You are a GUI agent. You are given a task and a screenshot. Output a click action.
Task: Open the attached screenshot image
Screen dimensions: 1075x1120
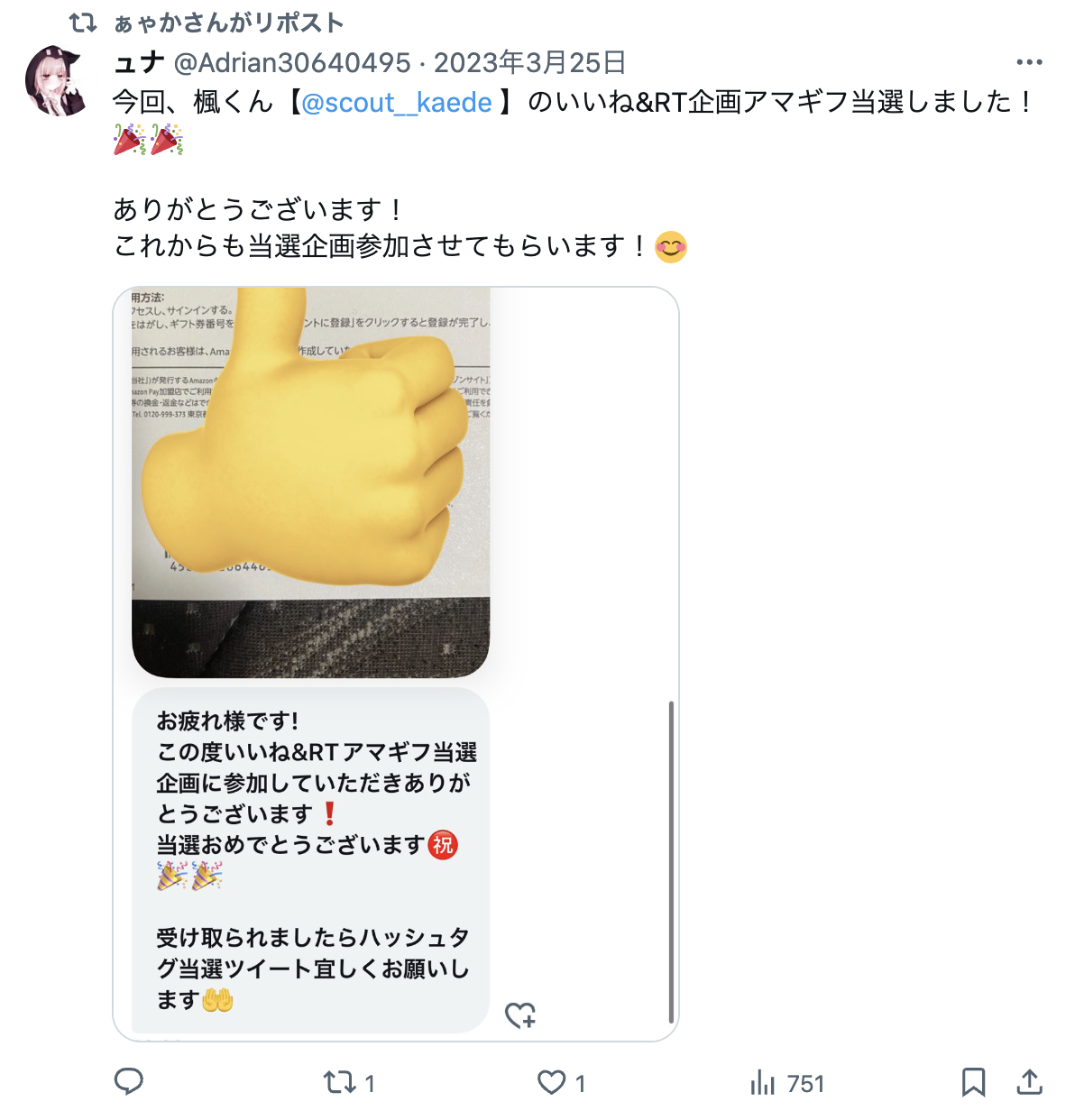[x=395, y=664]
